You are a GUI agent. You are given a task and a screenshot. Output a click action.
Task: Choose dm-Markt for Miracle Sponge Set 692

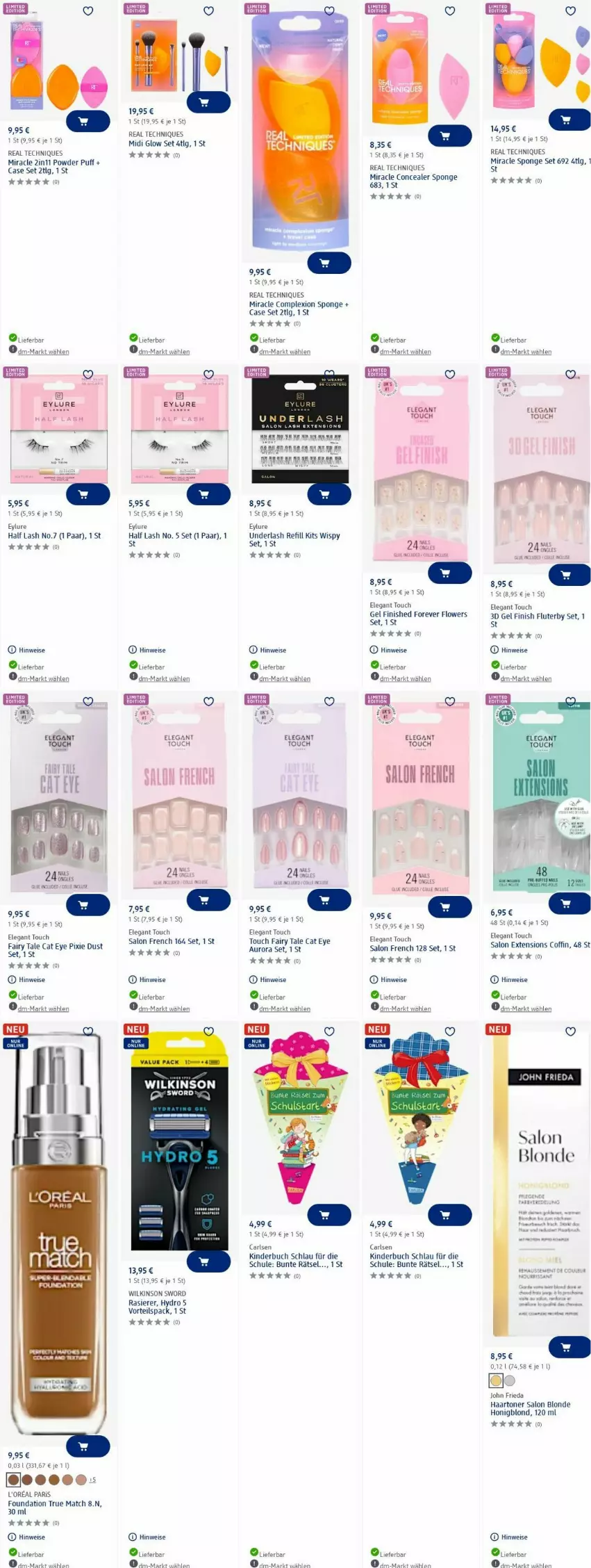pyautogui.click(x=526, y=352)
